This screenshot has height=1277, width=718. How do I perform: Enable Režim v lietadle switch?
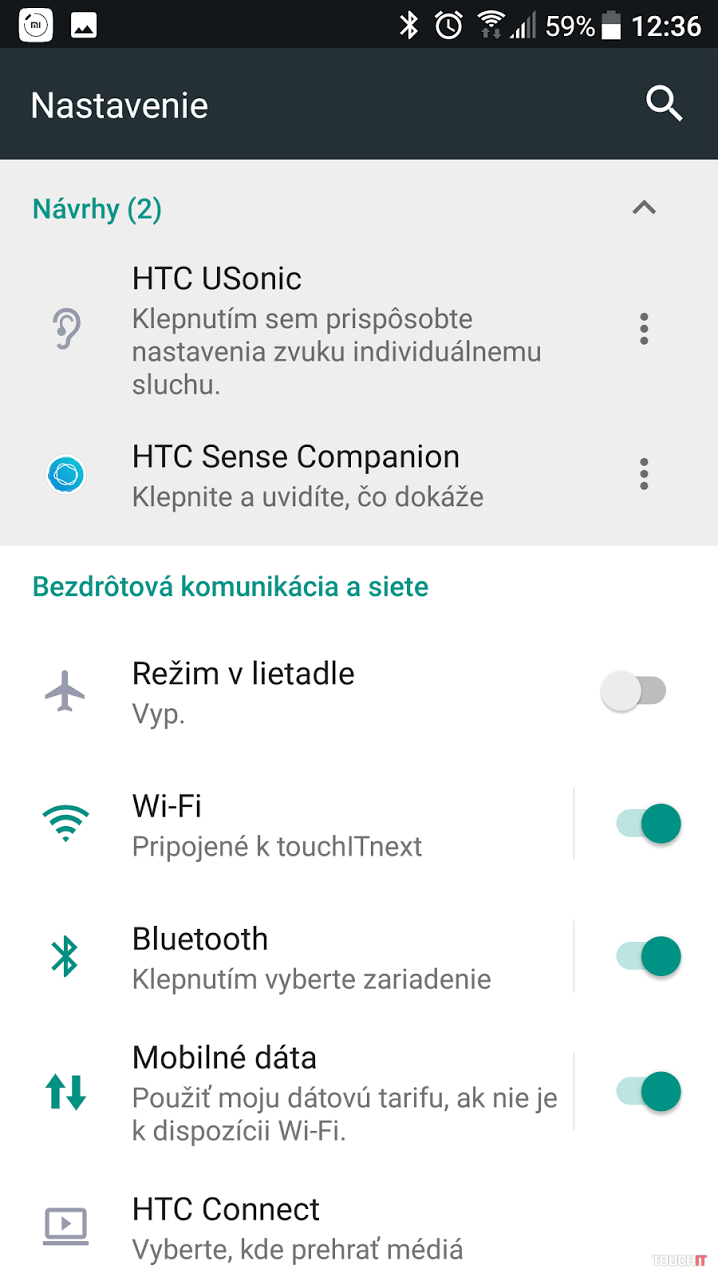[x=634, y=691]
